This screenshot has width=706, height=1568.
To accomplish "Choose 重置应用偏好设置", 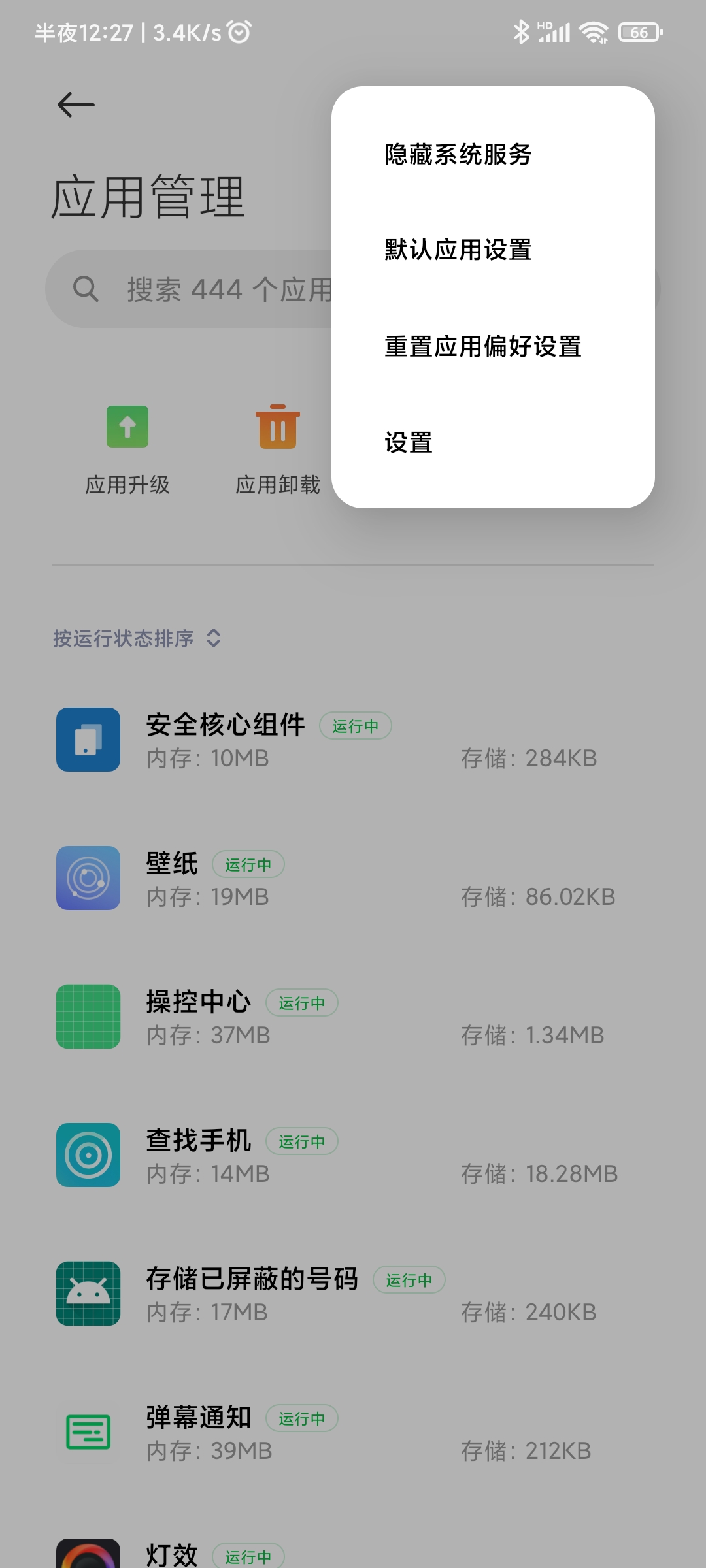I will 493,346.
